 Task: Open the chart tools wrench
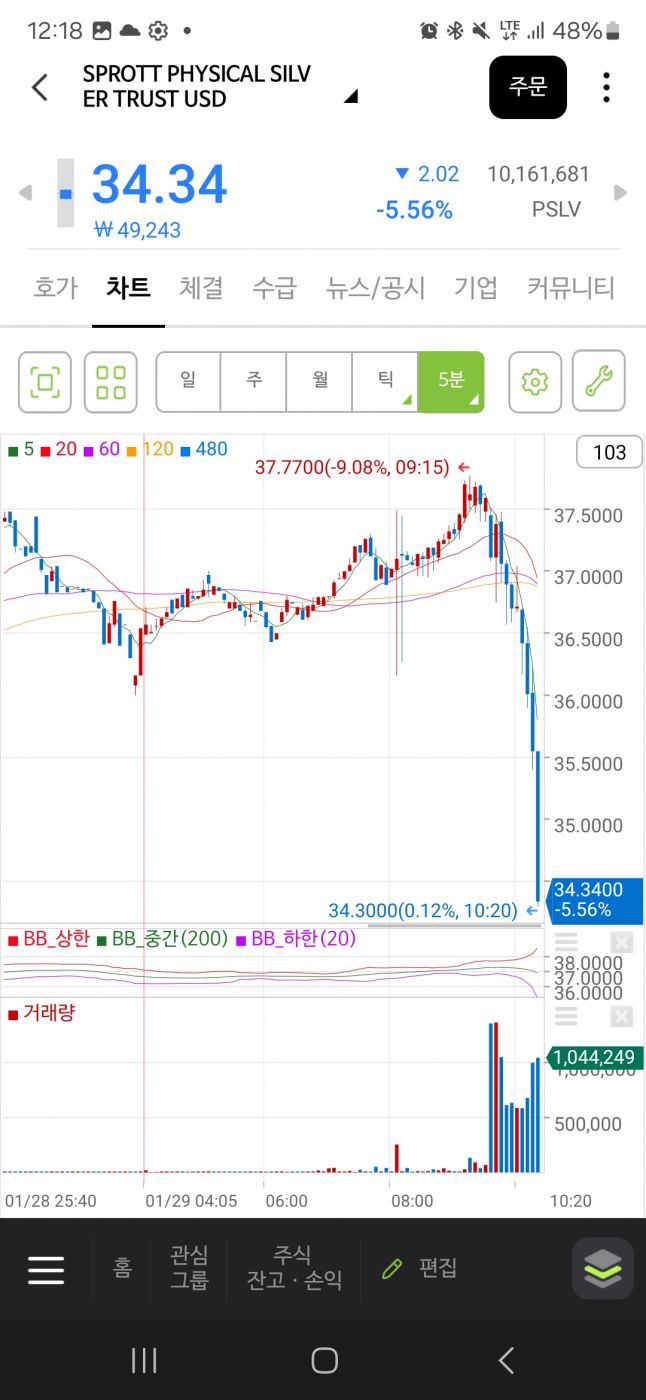click(x=598, y=381)
